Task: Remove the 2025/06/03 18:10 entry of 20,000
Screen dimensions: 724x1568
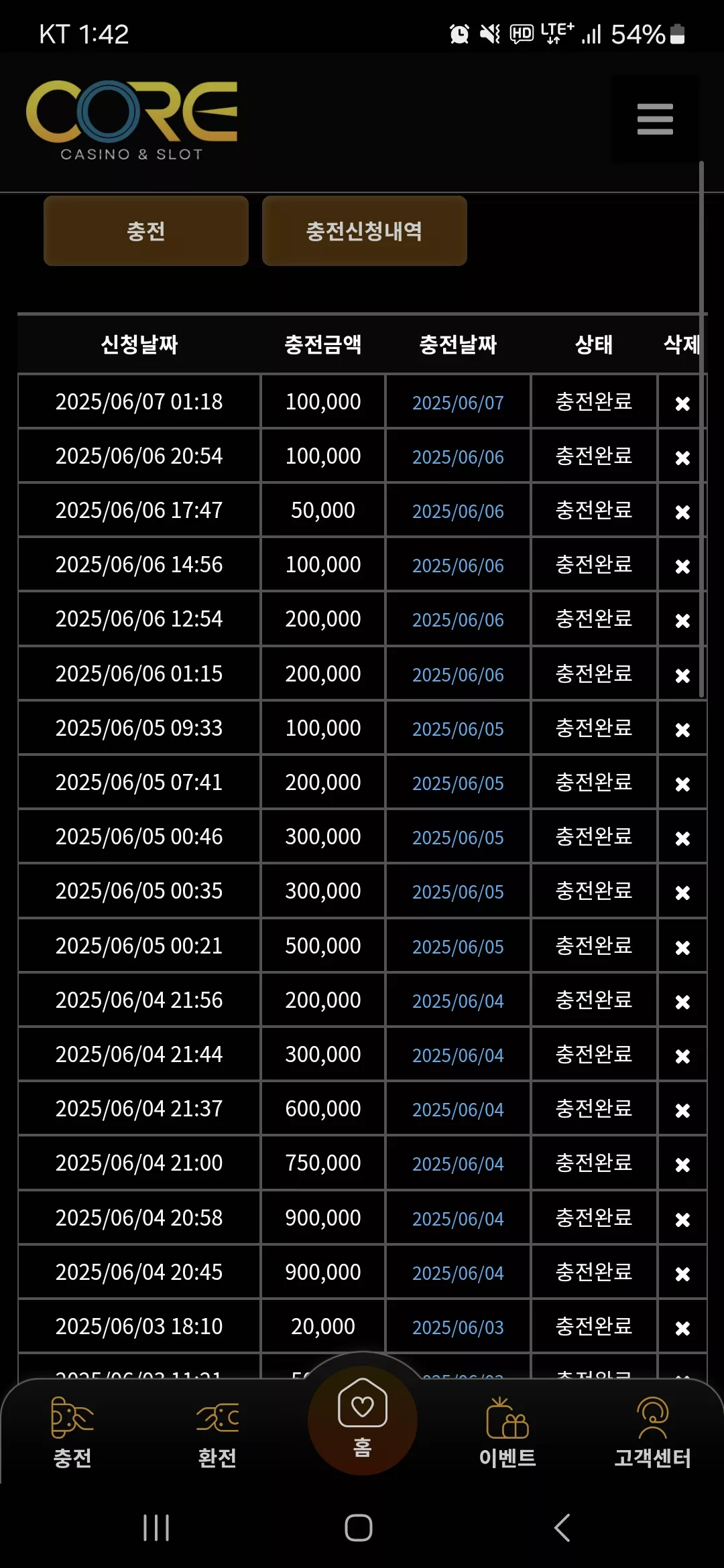Action: [x=682, y=1328]
